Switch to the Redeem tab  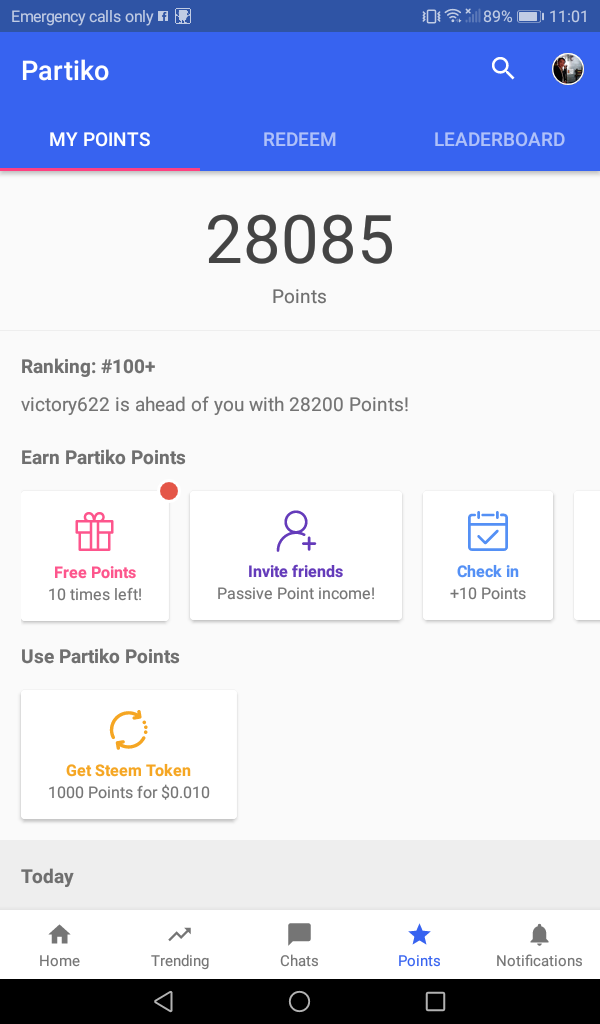point(300,140)
